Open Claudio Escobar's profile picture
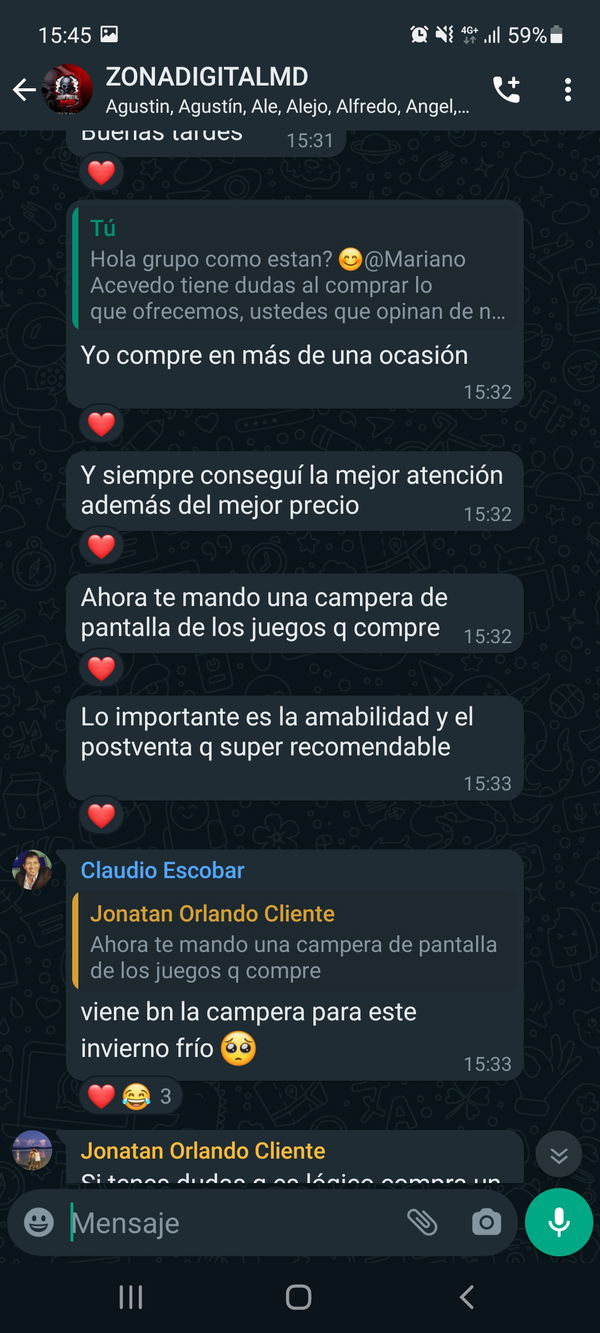The image size is (600, 1333). 32,870
